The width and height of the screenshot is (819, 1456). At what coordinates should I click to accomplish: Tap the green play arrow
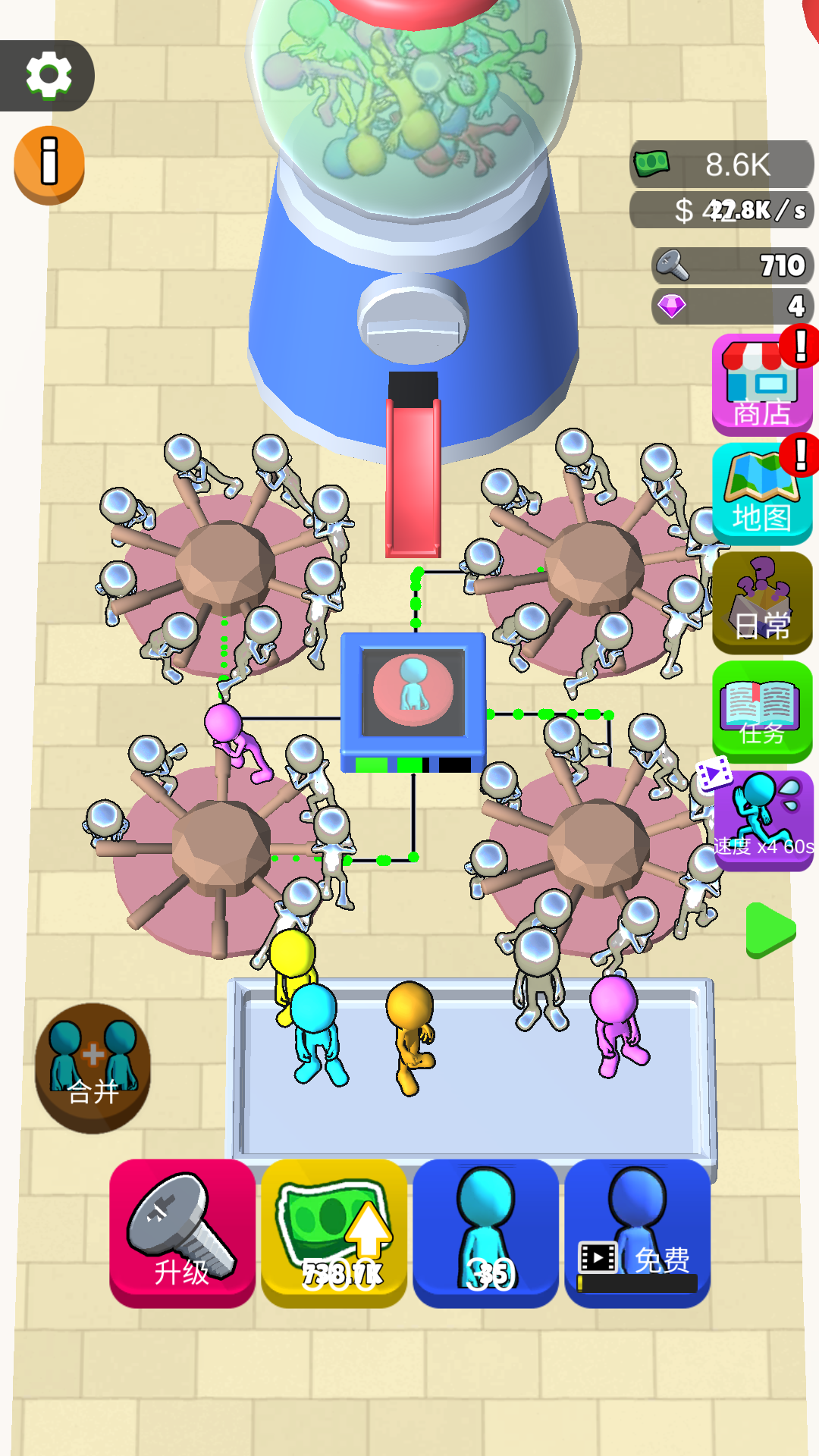[770, 930]
